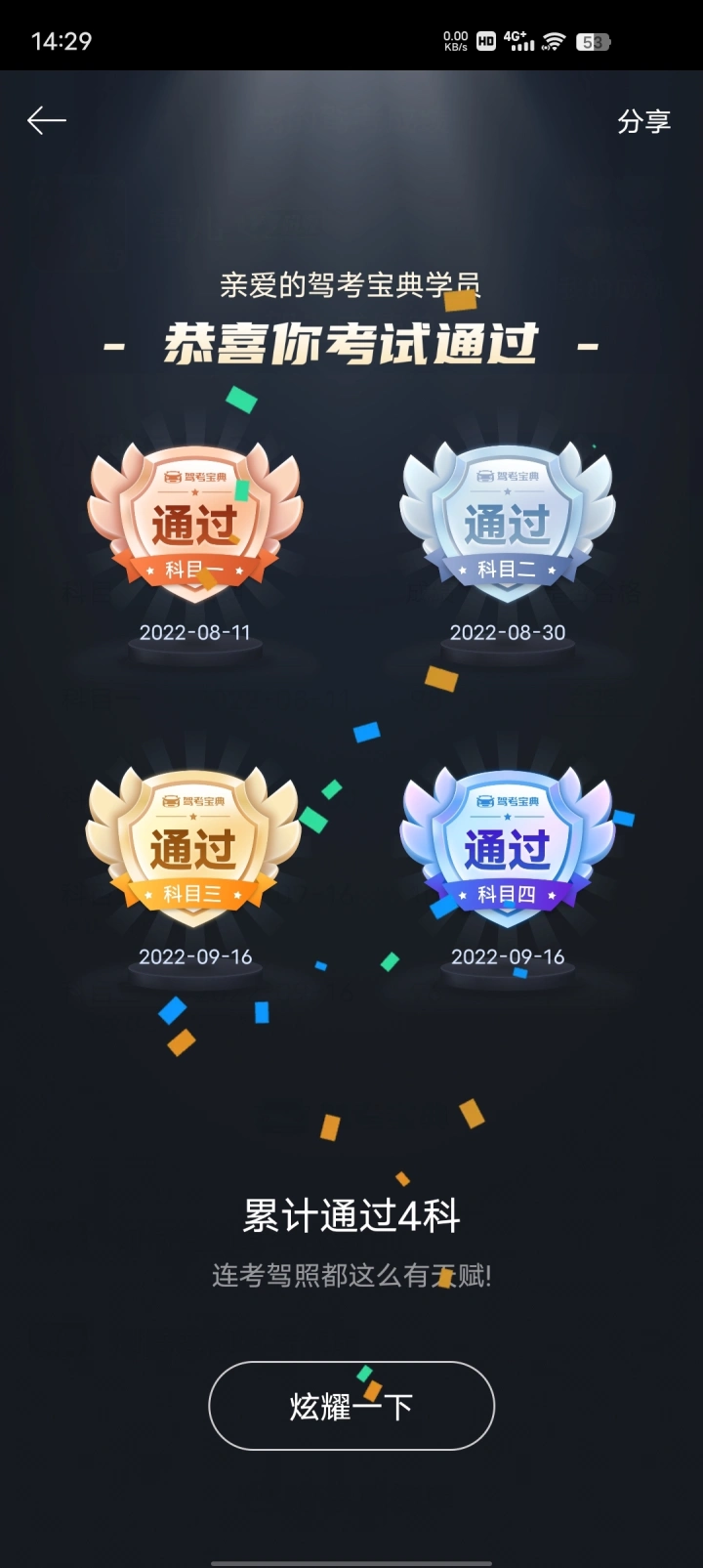
Task: Tap the 分享 share button
Action: [643, 121]
